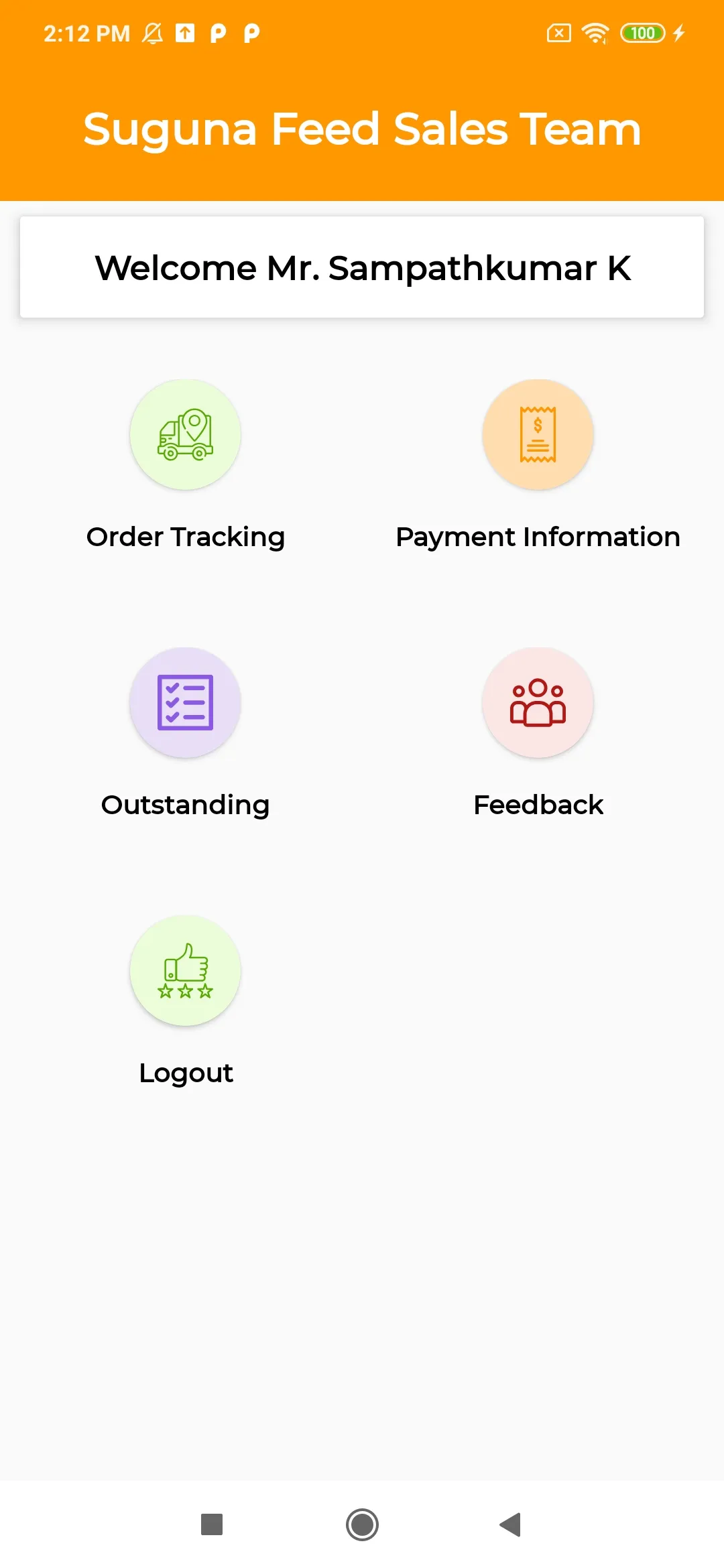
Task: Go back using the system back button
Action: tap(511, 1524)
